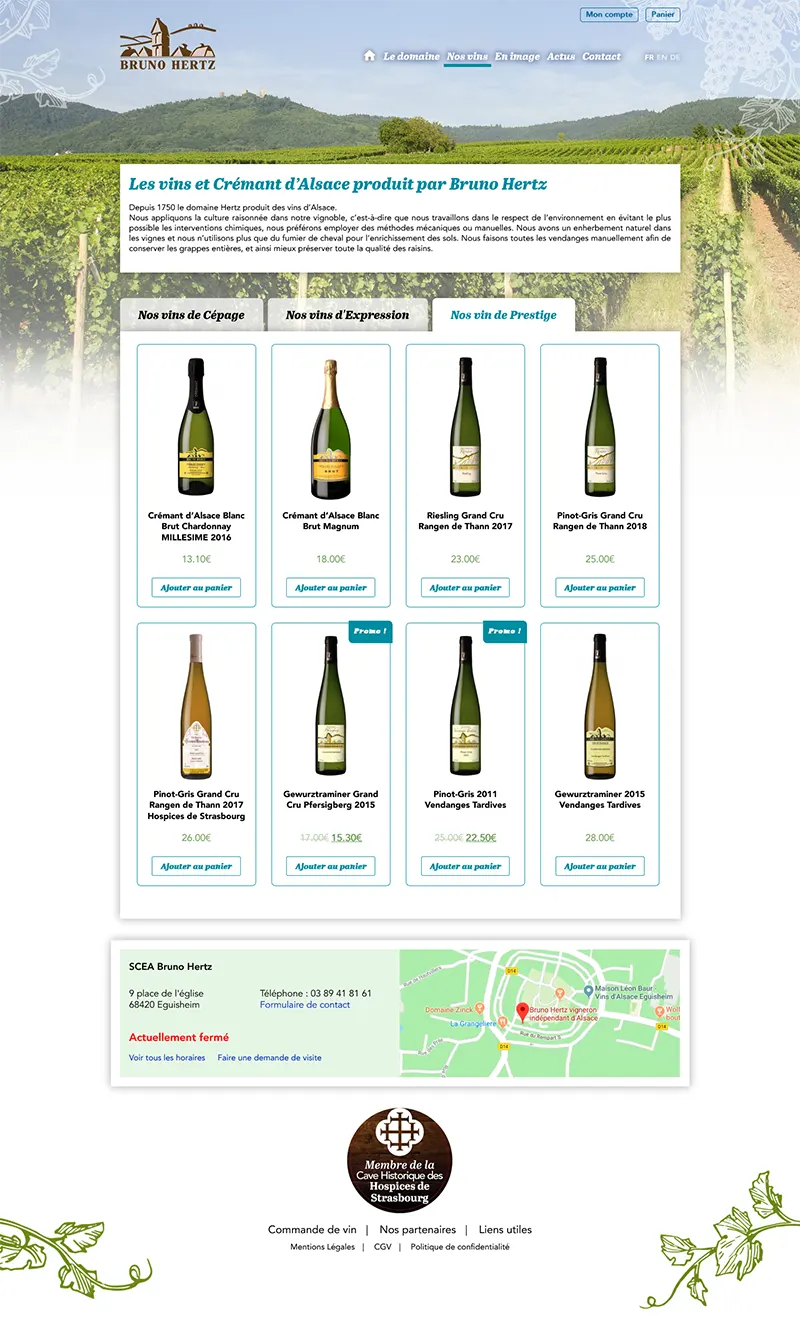Add Crémant Blanc Brut Magnum to cart

pos(331,588)
